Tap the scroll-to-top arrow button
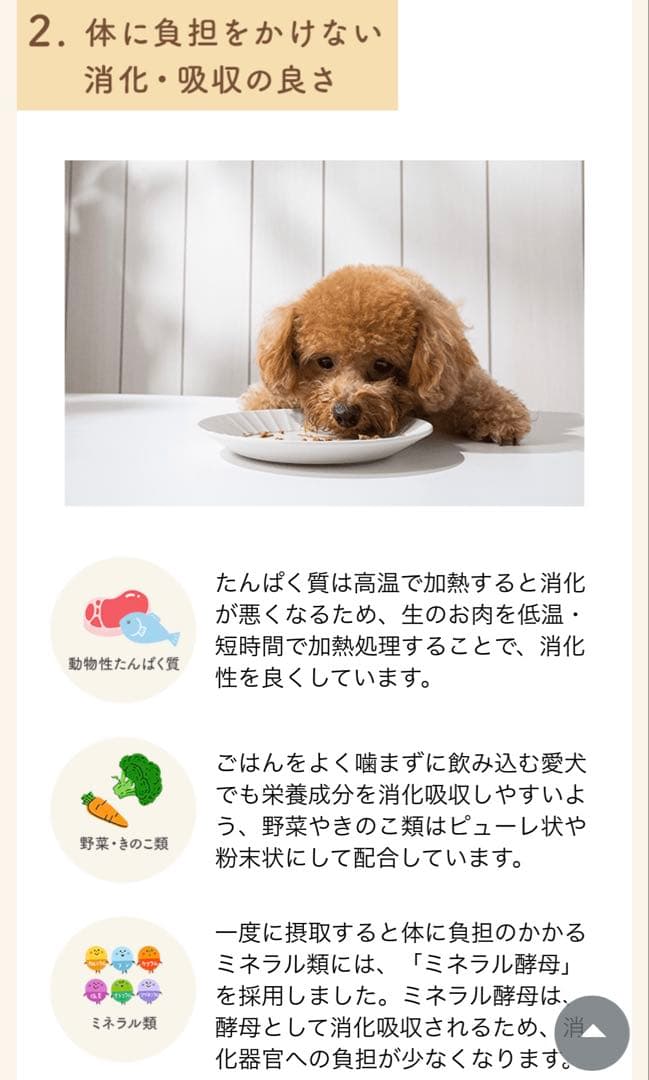Screen dimensions: 649x1080 (591, 1032)
